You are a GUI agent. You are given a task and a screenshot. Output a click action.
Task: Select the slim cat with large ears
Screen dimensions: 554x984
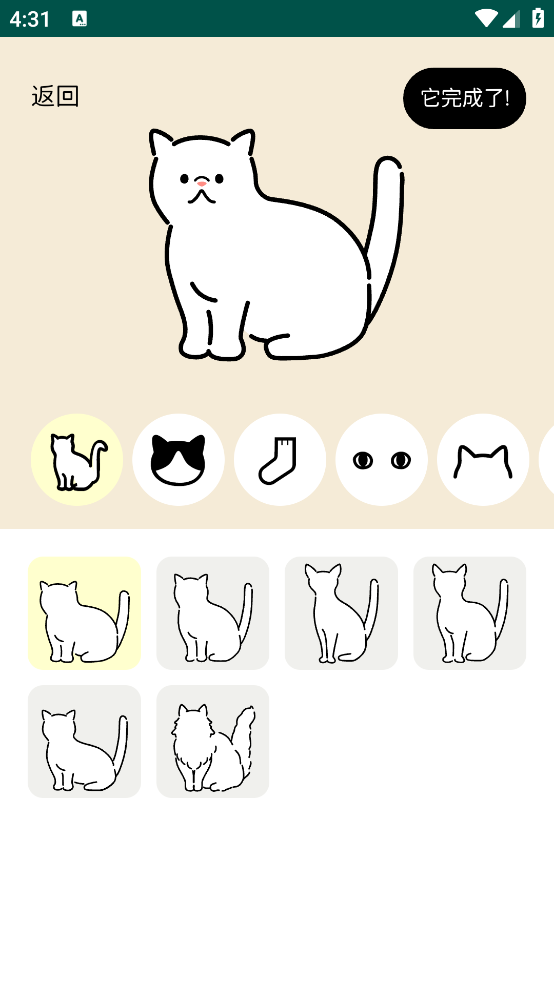click(341, 613)
